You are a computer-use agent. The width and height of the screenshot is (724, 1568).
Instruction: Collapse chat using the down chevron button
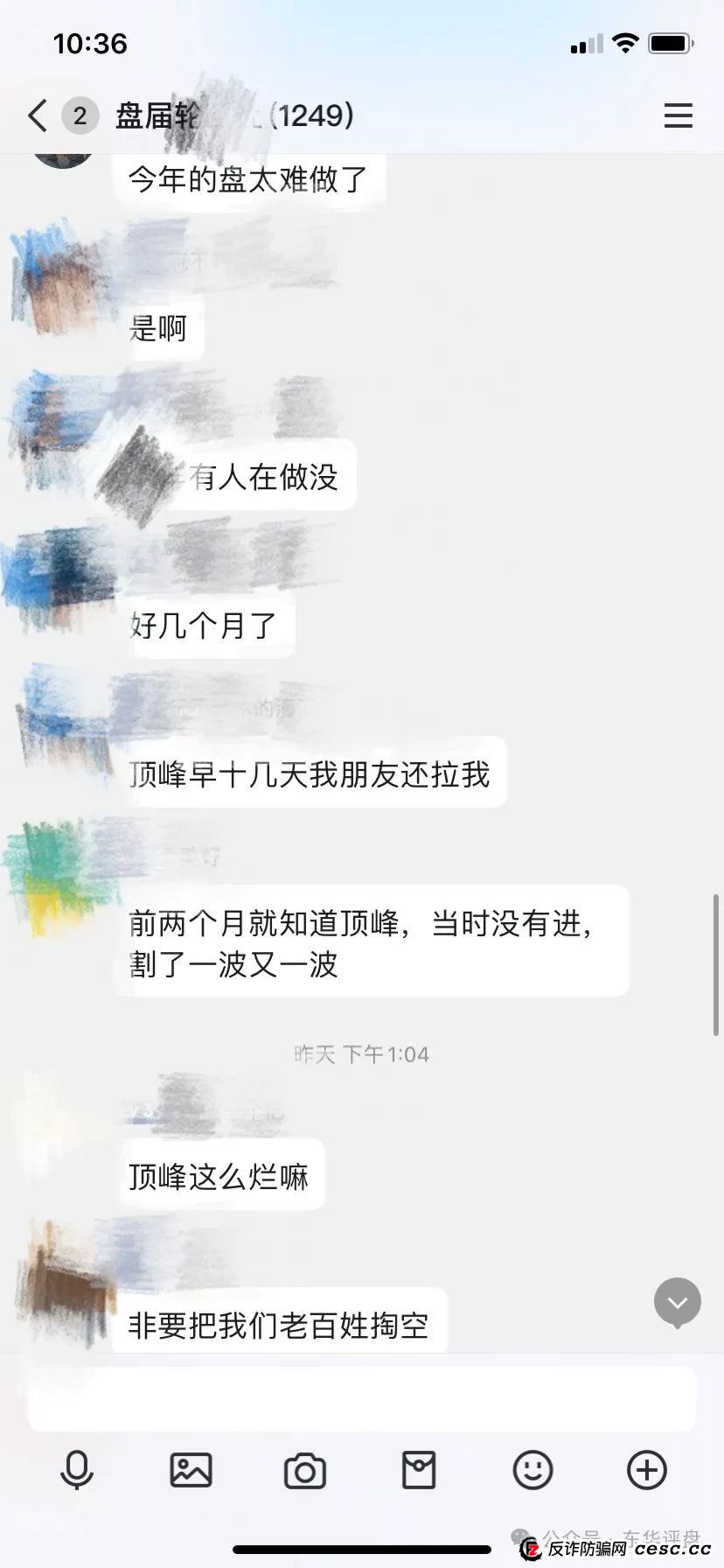(x=677, y=1302)
